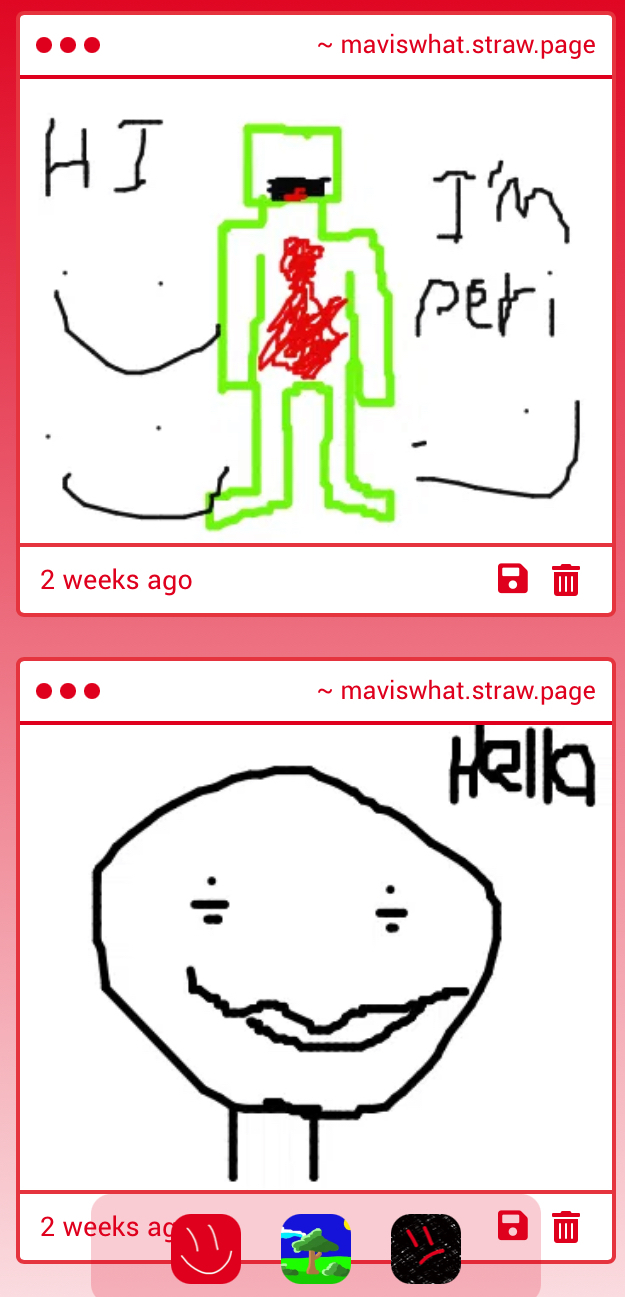Open the green figure "peri" drawing
This screenshot has height=1297, width=625.
click(x=316, y=312)
